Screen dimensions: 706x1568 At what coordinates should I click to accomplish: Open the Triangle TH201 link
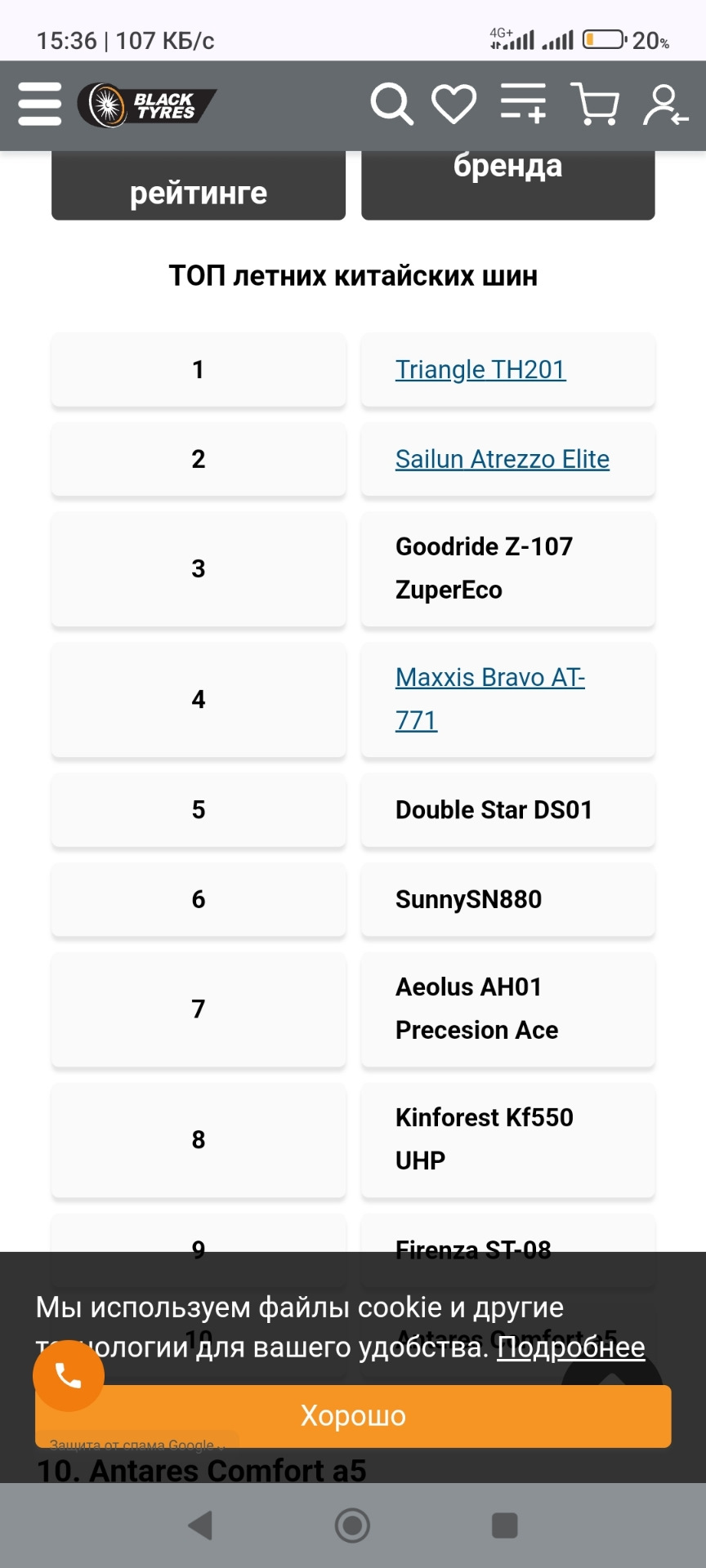(x=480, y=370)
